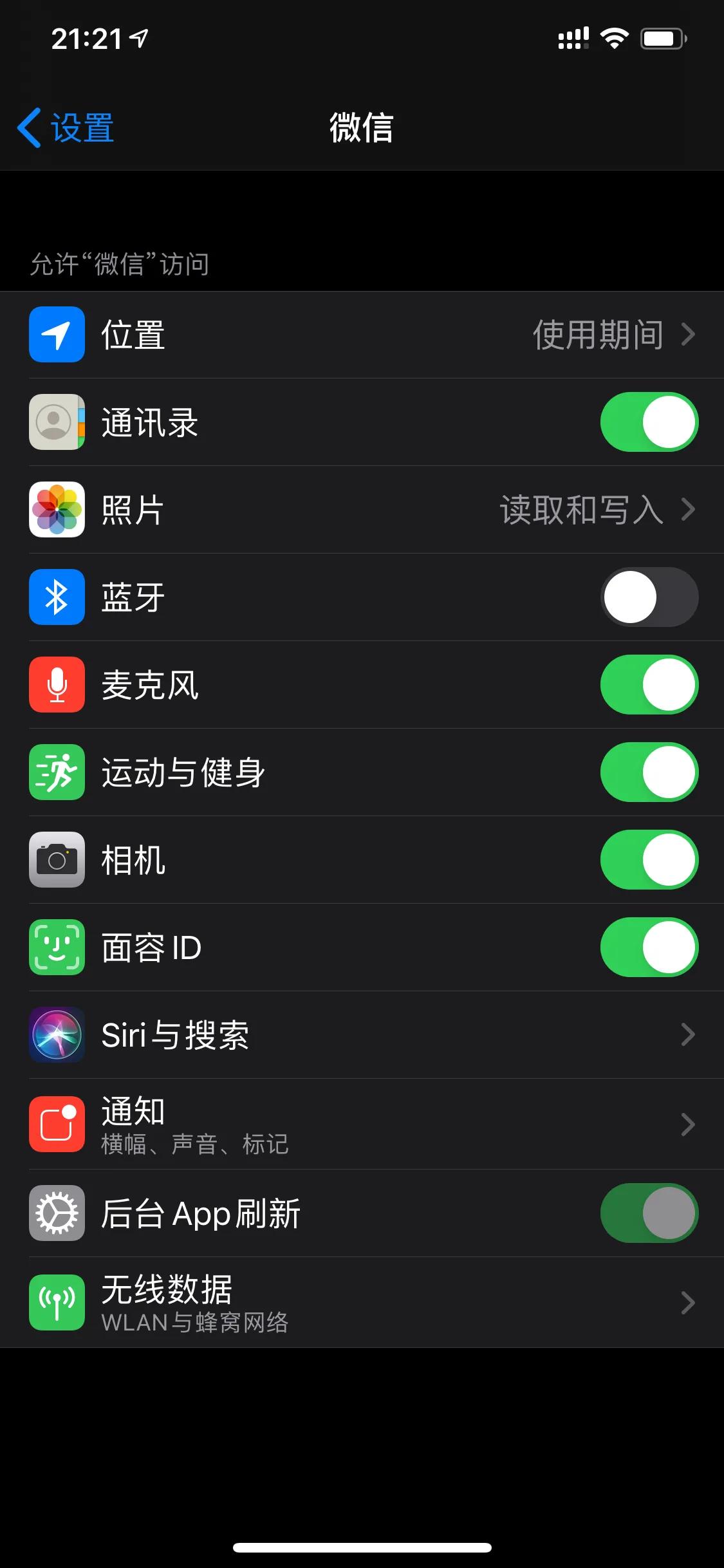The image size is (724, 1568).
Task: Open 通知 notification settings
Action: pos(360,1123)
